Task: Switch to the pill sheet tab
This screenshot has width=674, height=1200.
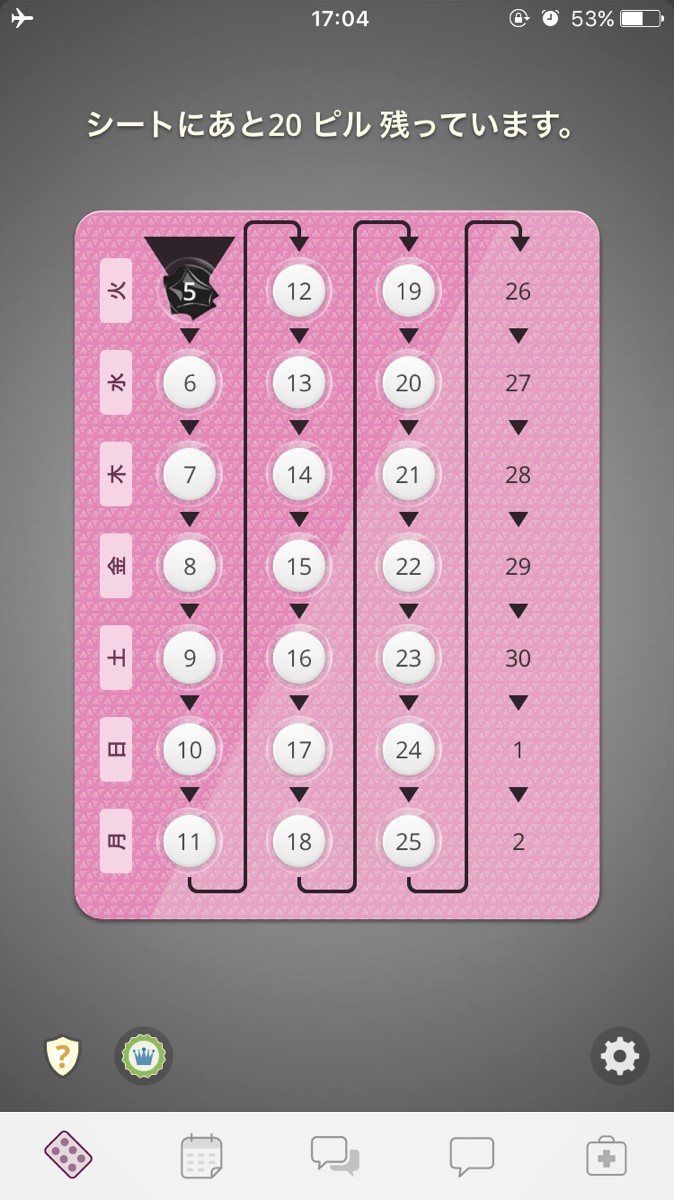Action: click(x=69, y=1155)
